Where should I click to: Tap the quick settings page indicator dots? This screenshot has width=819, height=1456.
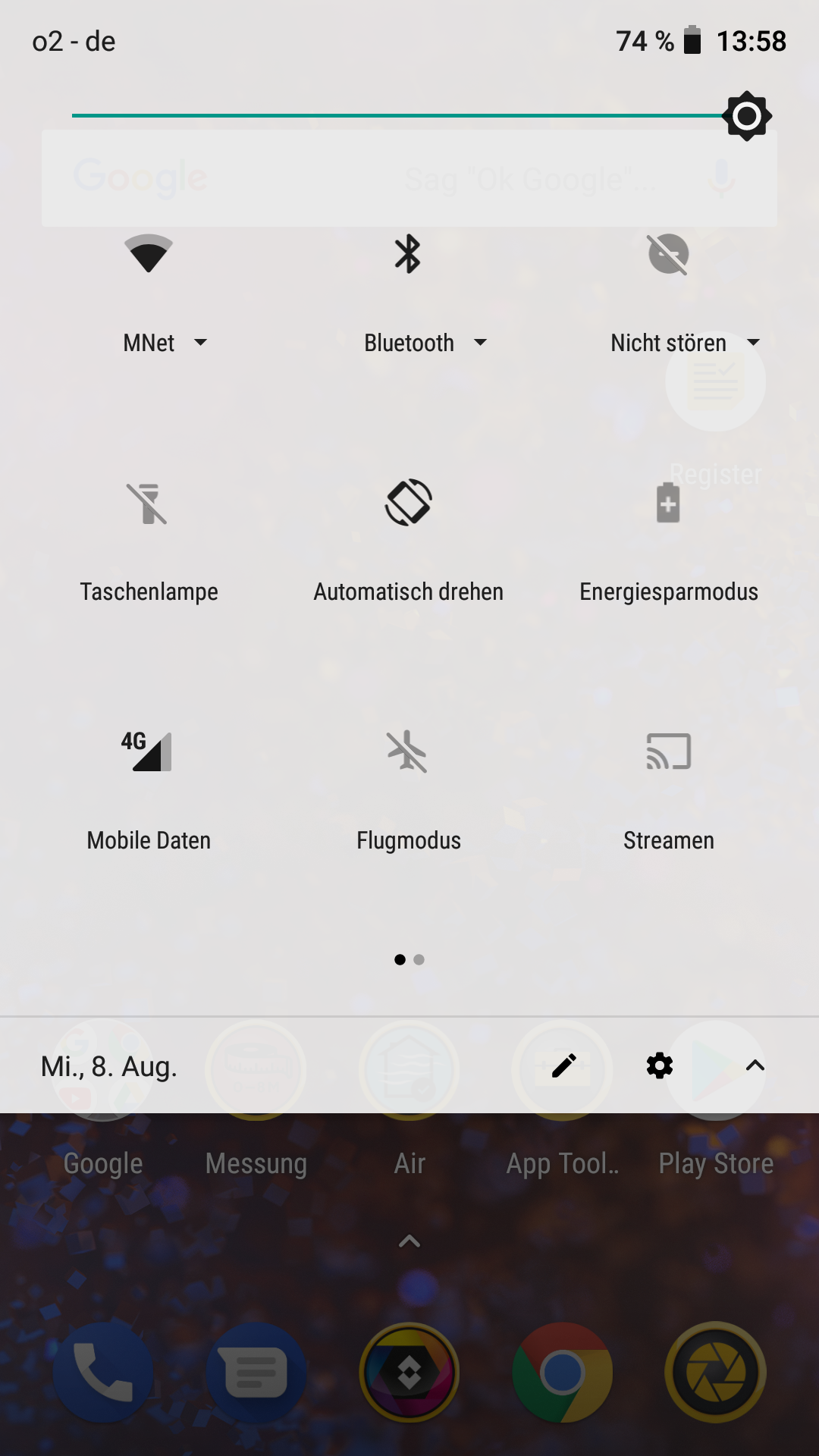coord(409,960)
